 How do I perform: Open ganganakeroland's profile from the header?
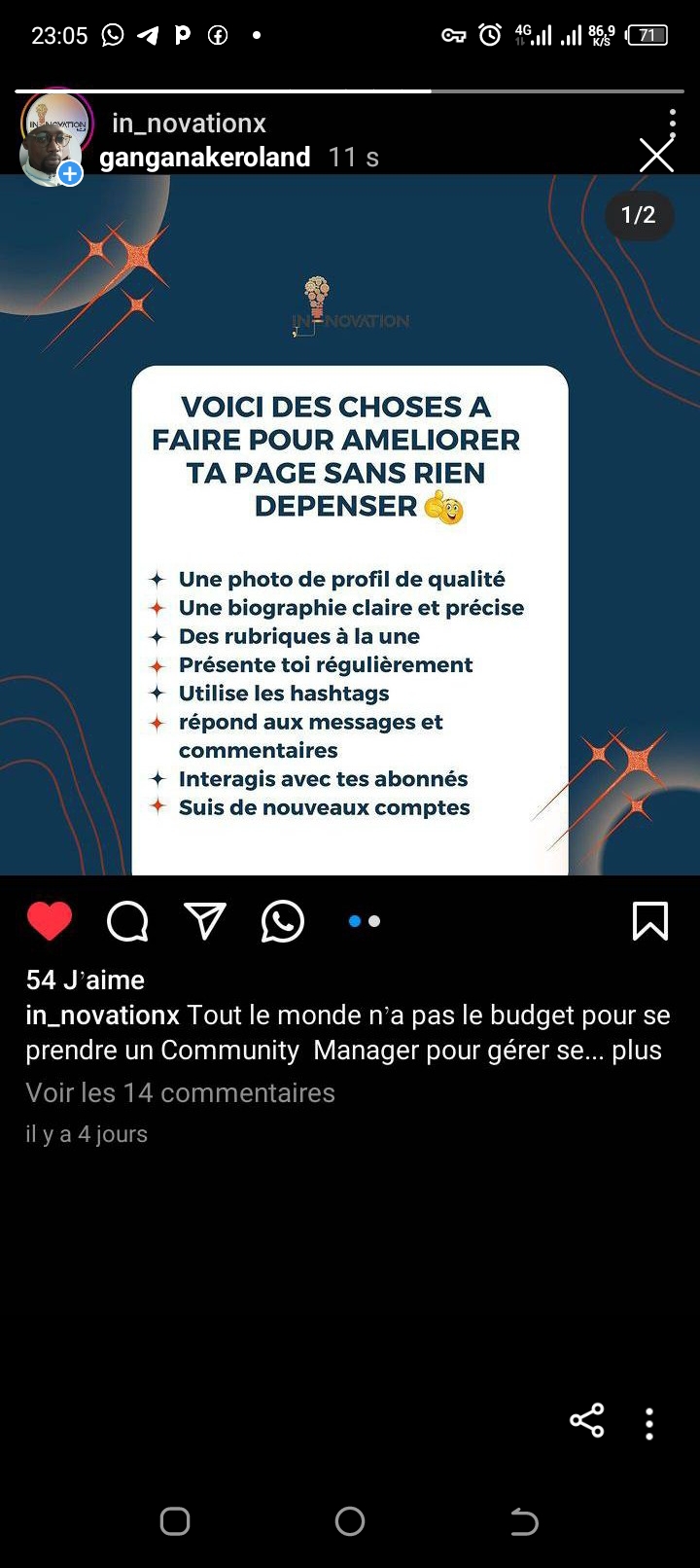tap(204, 158)
